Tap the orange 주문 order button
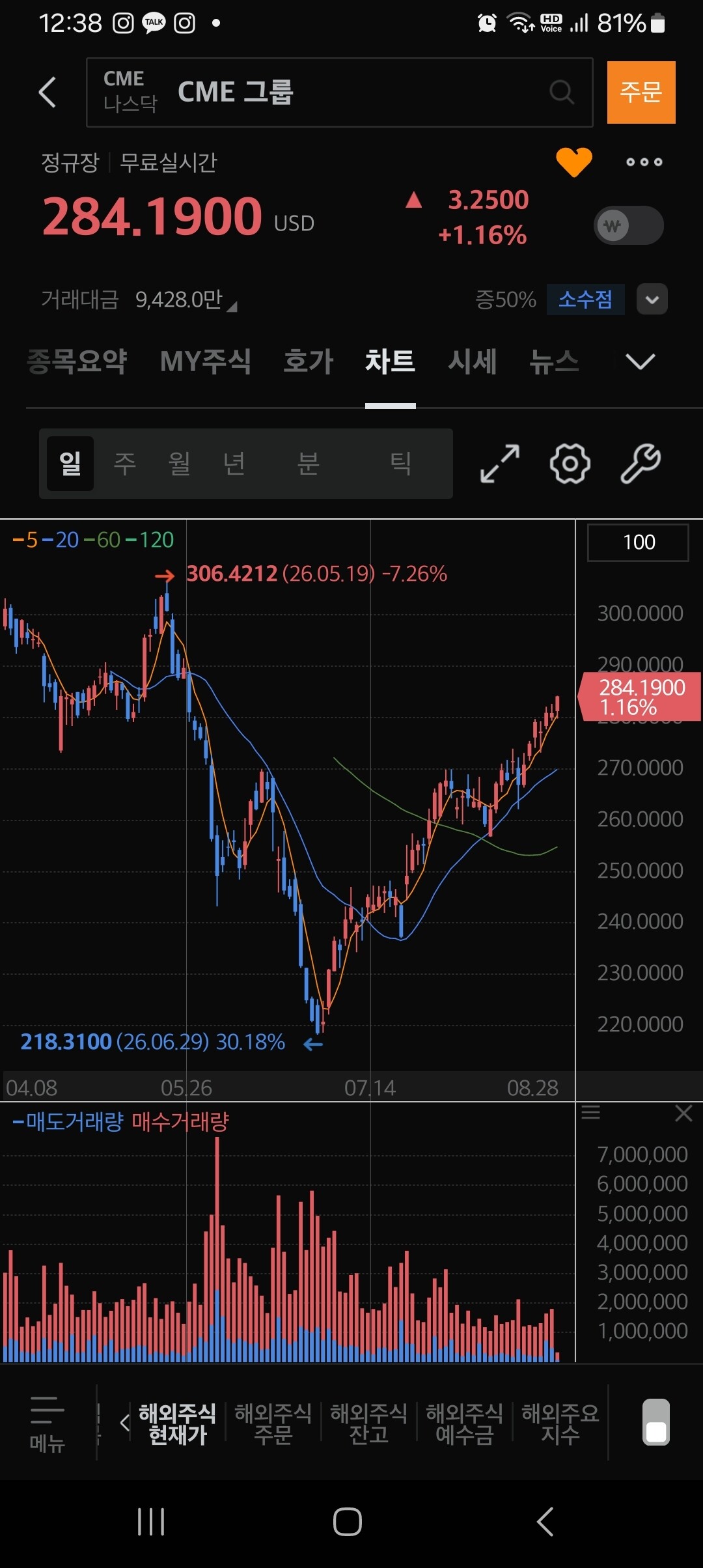Image resolution: width=703 pixels, height=1568 pixels. (641, 92)
